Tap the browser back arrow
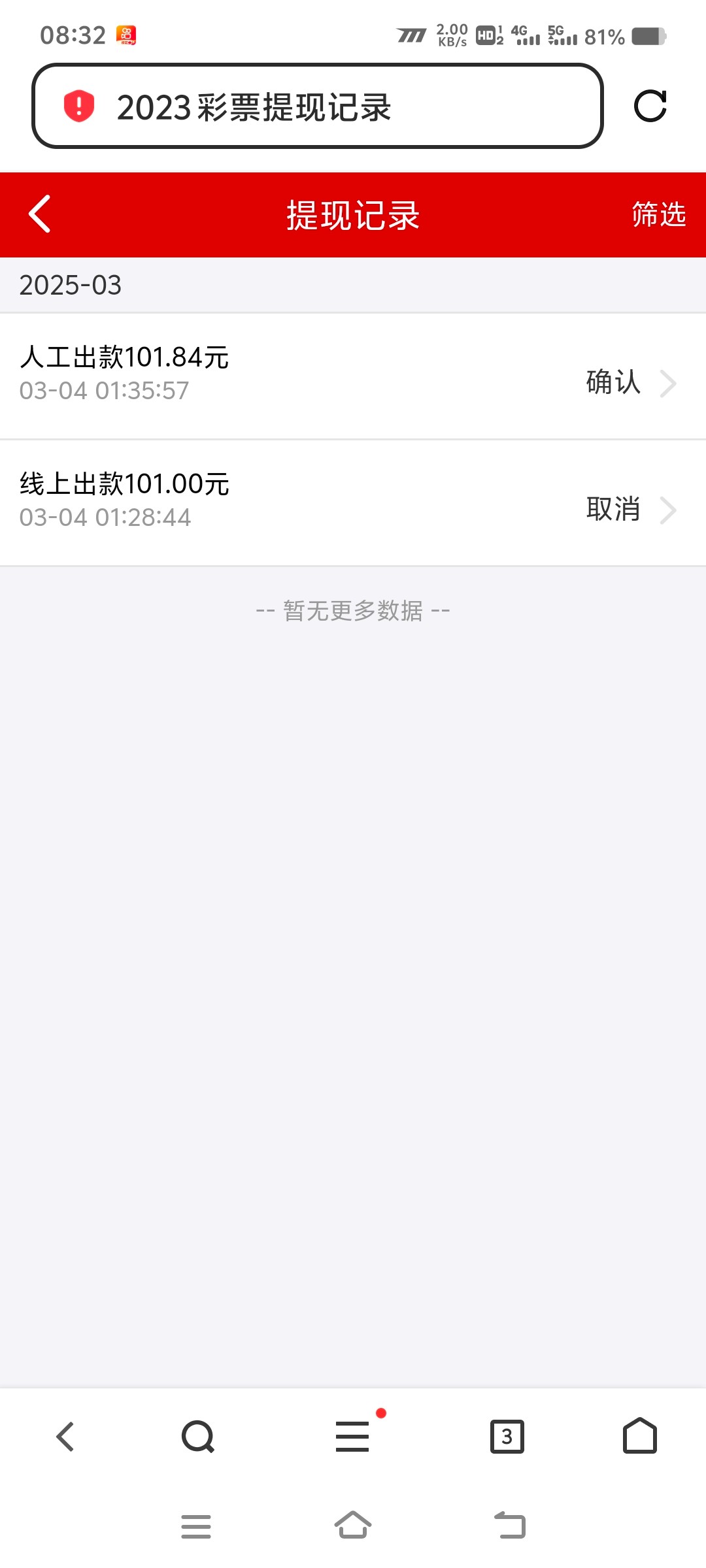Screen dimensions: 706x1568 coord(65,1437)
